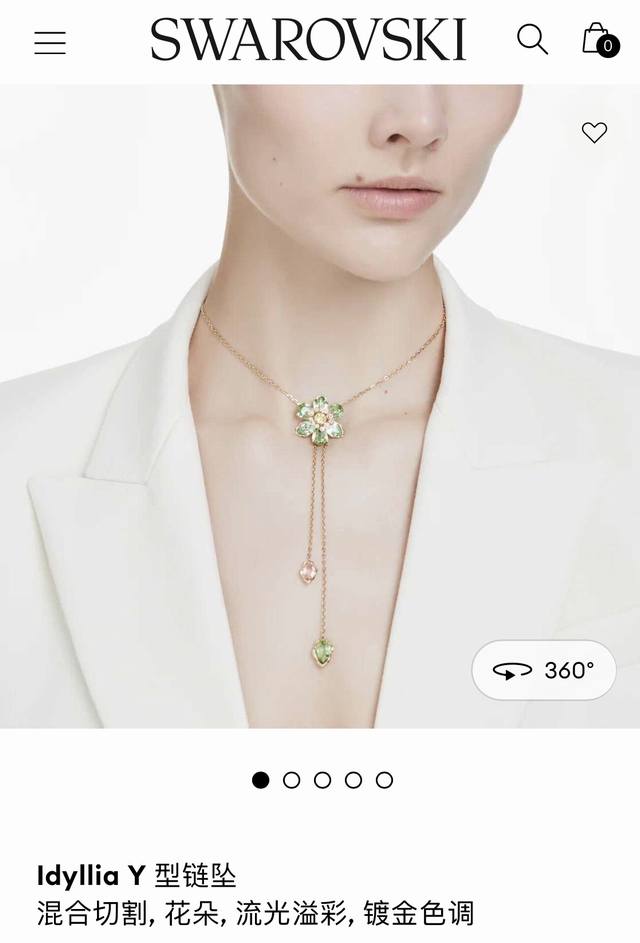Go to the last image dot
Viewport: 640px width, 943px height.
384,780
